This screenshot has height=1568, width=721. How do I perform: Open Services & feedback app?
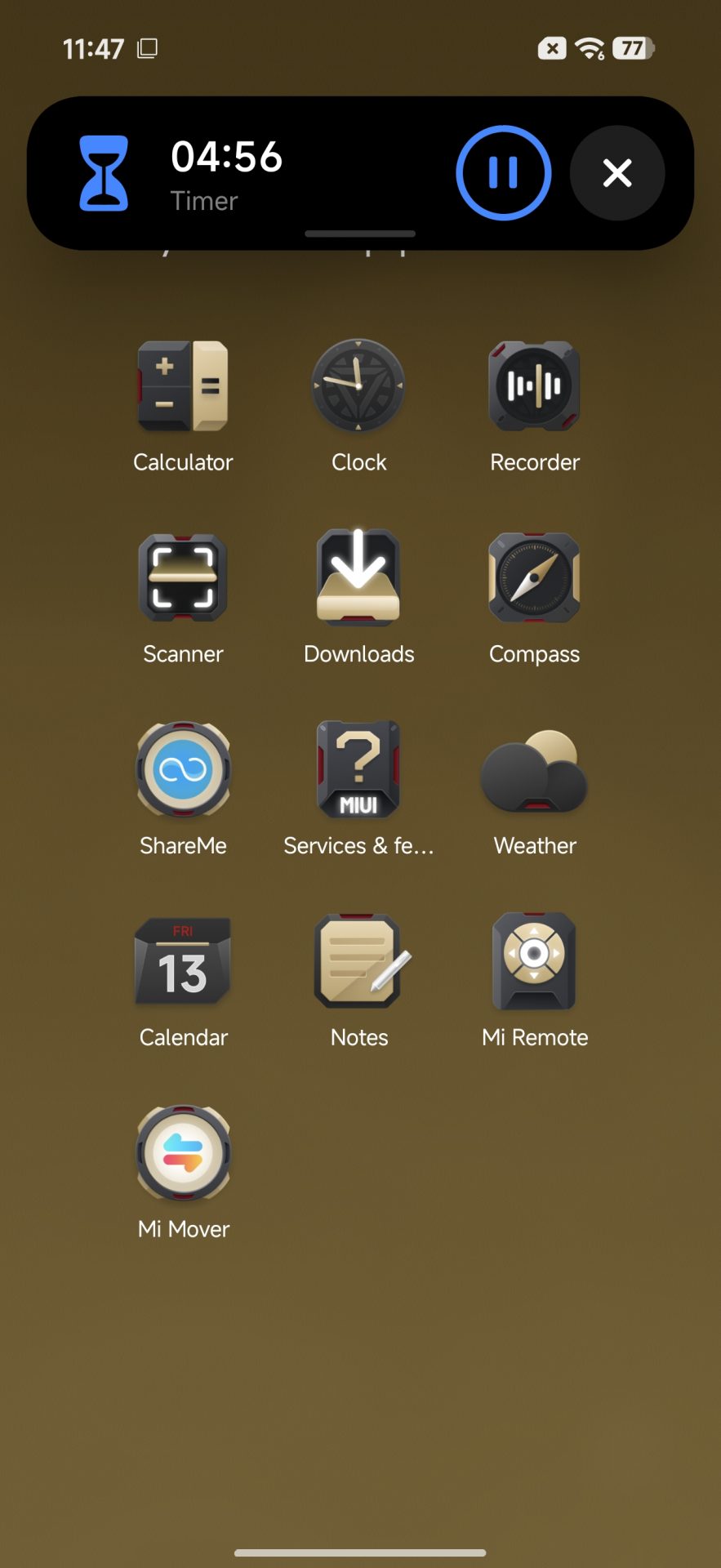(x=358, y=770)
